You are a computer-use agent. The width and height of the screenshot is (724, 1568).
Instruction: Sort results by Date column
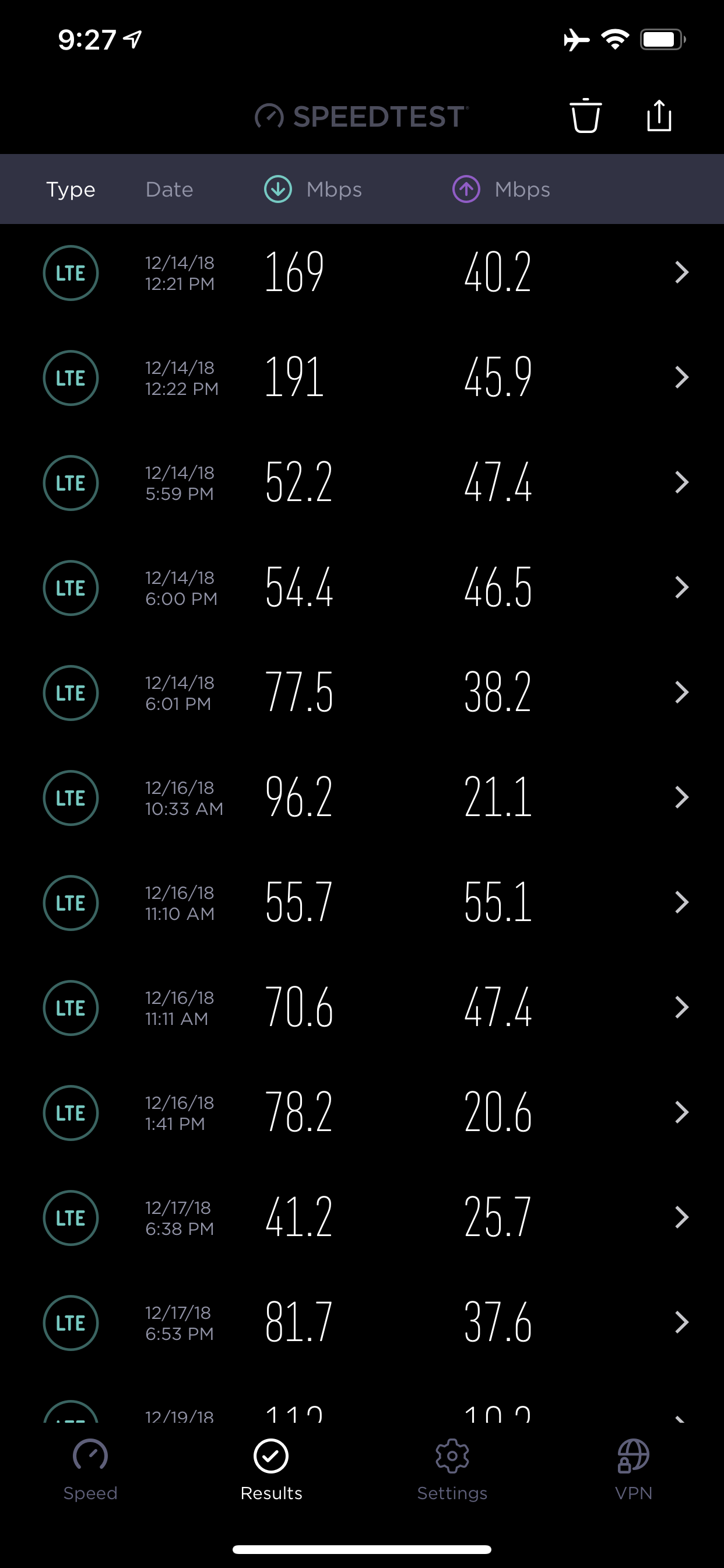coord(169,190)
